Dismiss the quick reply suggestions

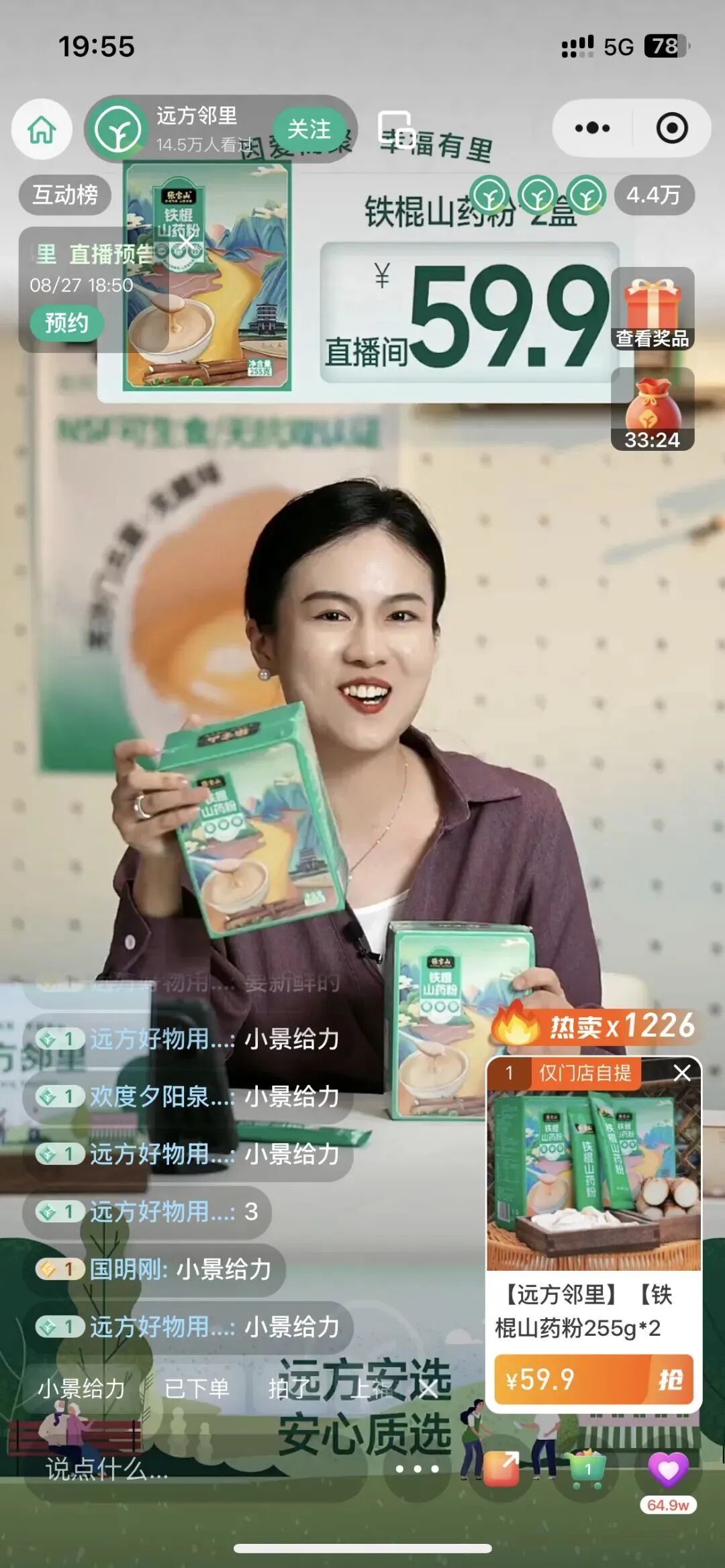[428, 1389]
